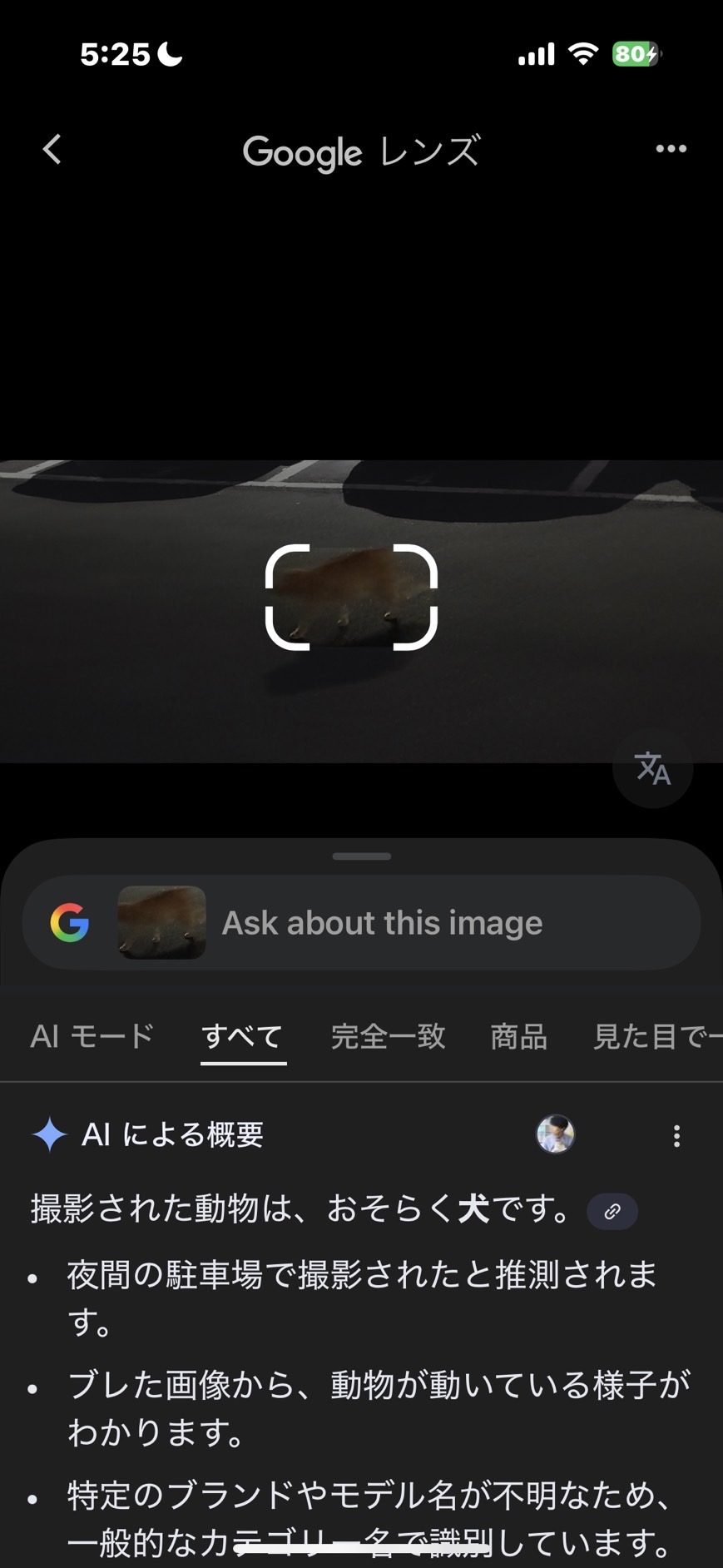The height and width of the screenshot is (1568, 723).
Task: Switch to the 完全一致 tab
Action: pyautogui.click(x=388, y=1036)
